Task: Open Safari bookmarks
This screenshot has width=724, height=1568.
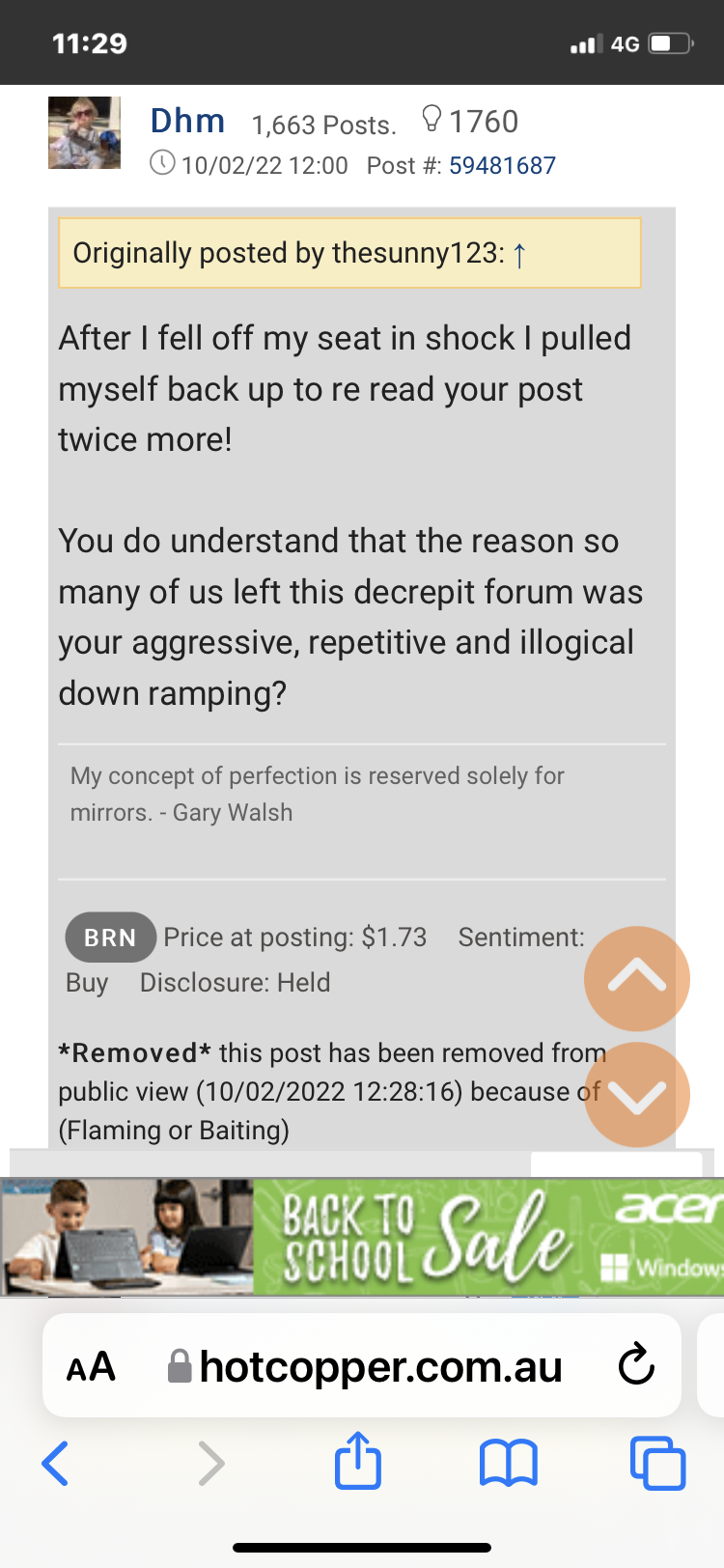Action: coord(508,1463)
